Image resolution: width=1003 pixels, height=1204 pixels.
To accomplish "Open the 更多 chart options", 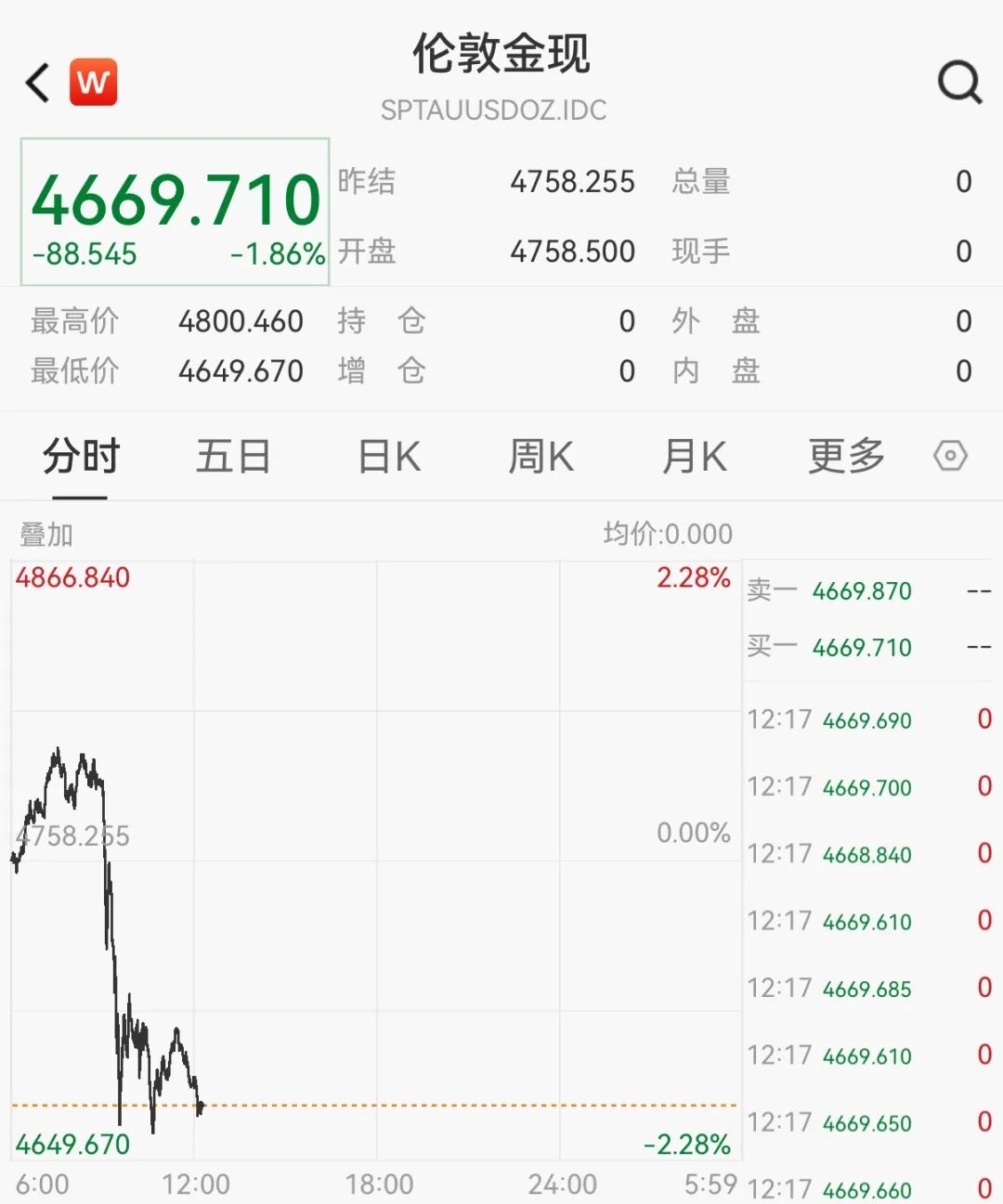I will pos(846,457).
